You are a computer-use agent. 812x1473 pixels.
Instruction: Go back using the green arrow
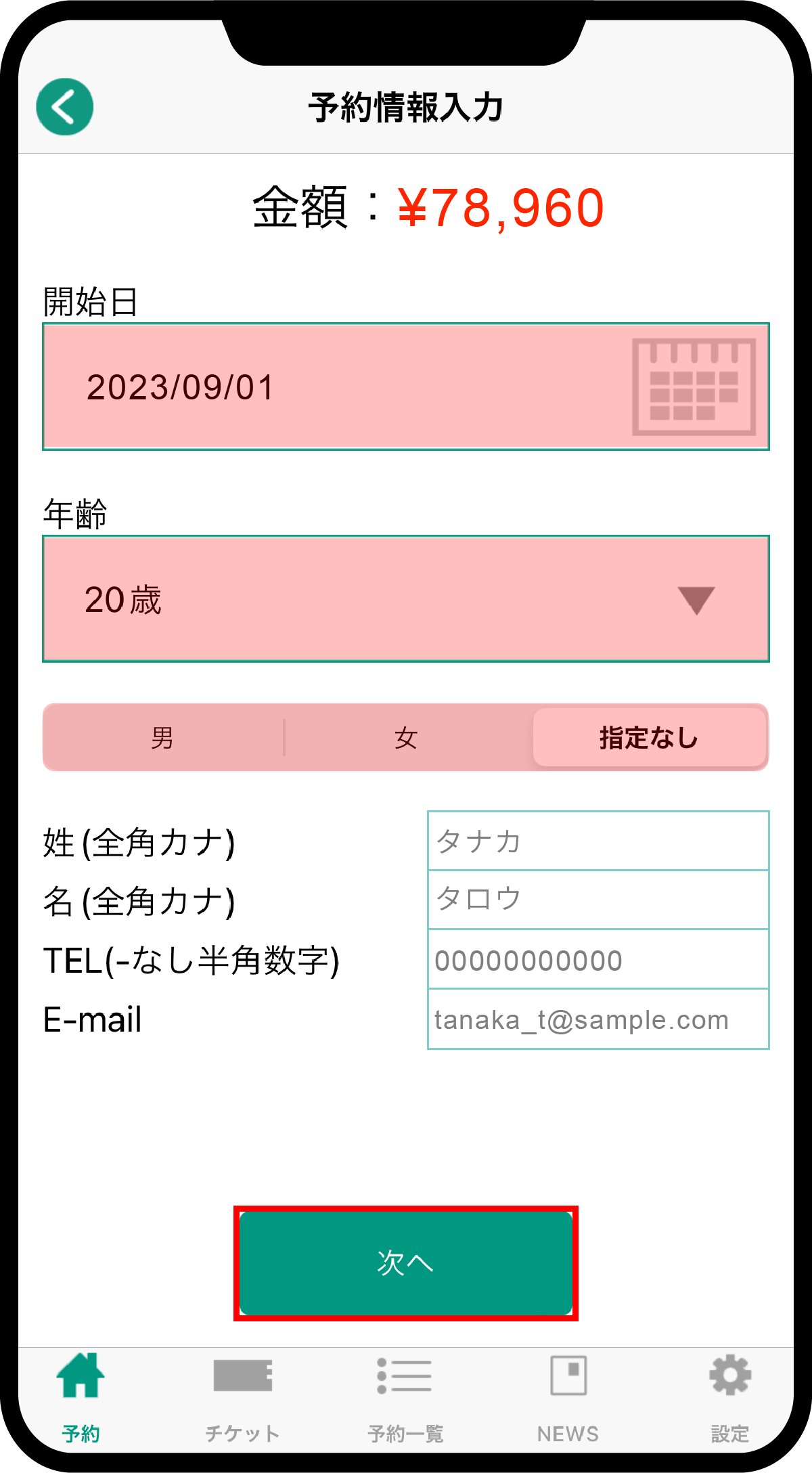coord(65,107)
